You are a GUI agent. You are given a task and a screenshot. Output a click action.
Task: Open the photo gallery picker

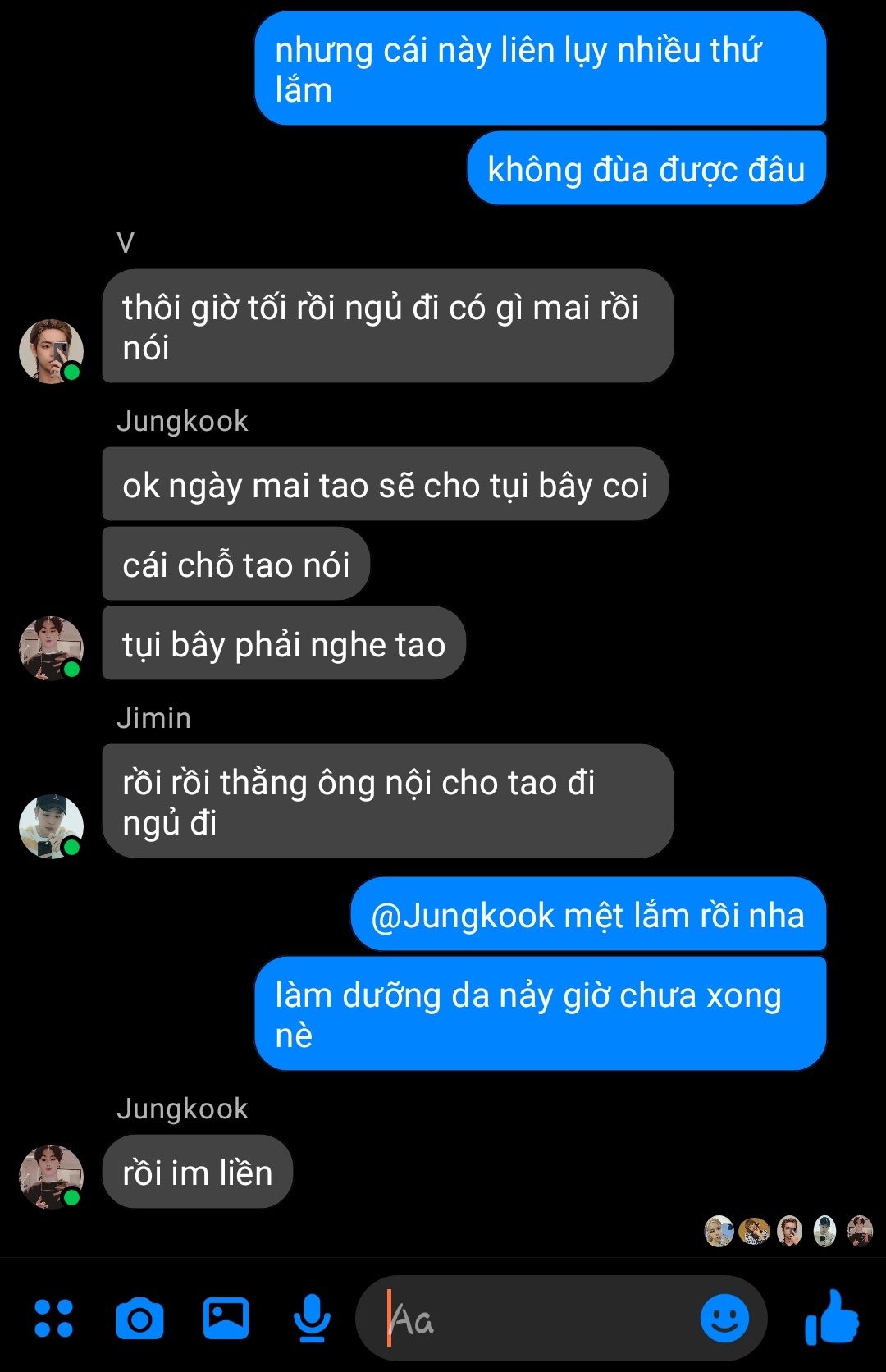pyautogui.click(x=226, y=1319)
